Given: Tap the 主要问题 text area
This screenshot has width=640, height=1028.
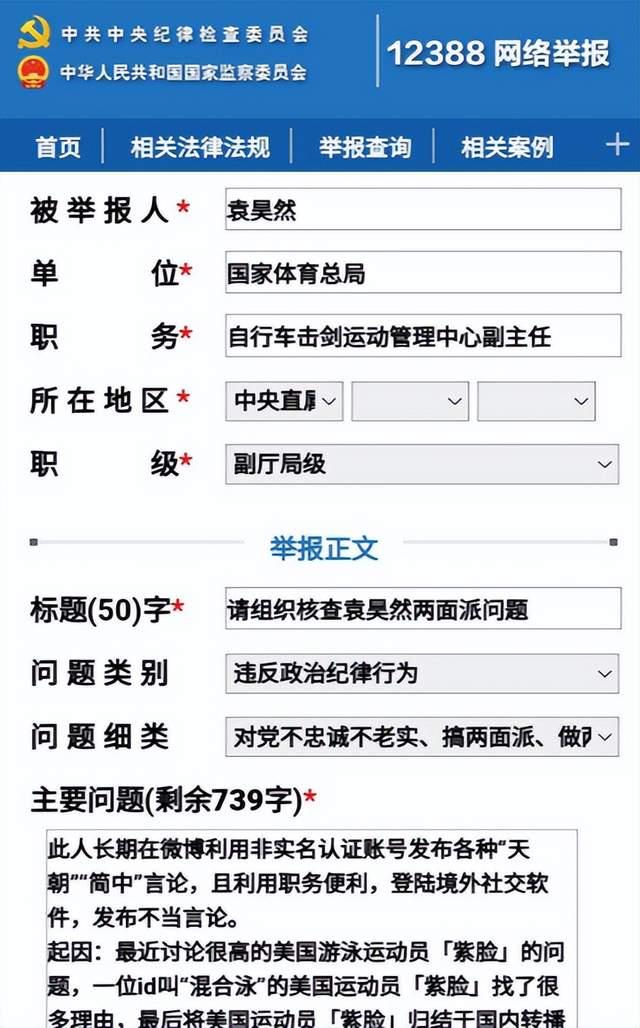Looking at the screenshot, I should click(311, 928).
